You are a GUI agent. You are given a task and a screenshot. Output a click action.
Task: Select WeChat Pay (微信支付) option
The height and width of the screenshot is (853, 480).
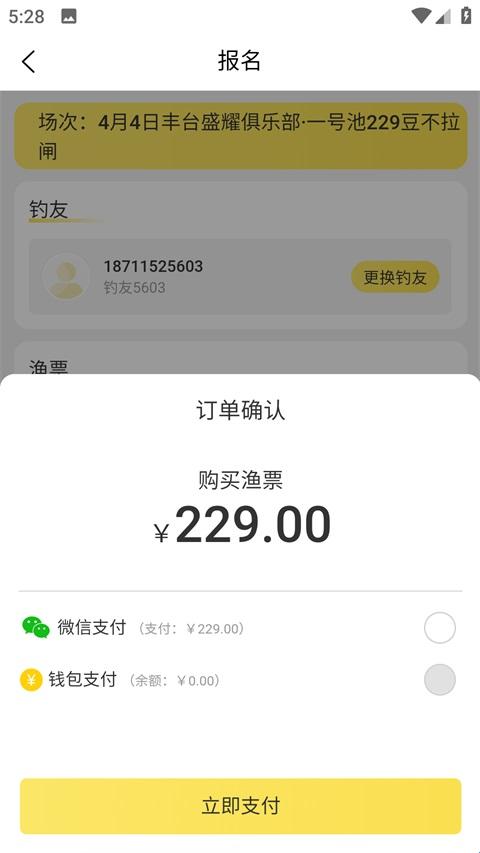coord(239,628)
